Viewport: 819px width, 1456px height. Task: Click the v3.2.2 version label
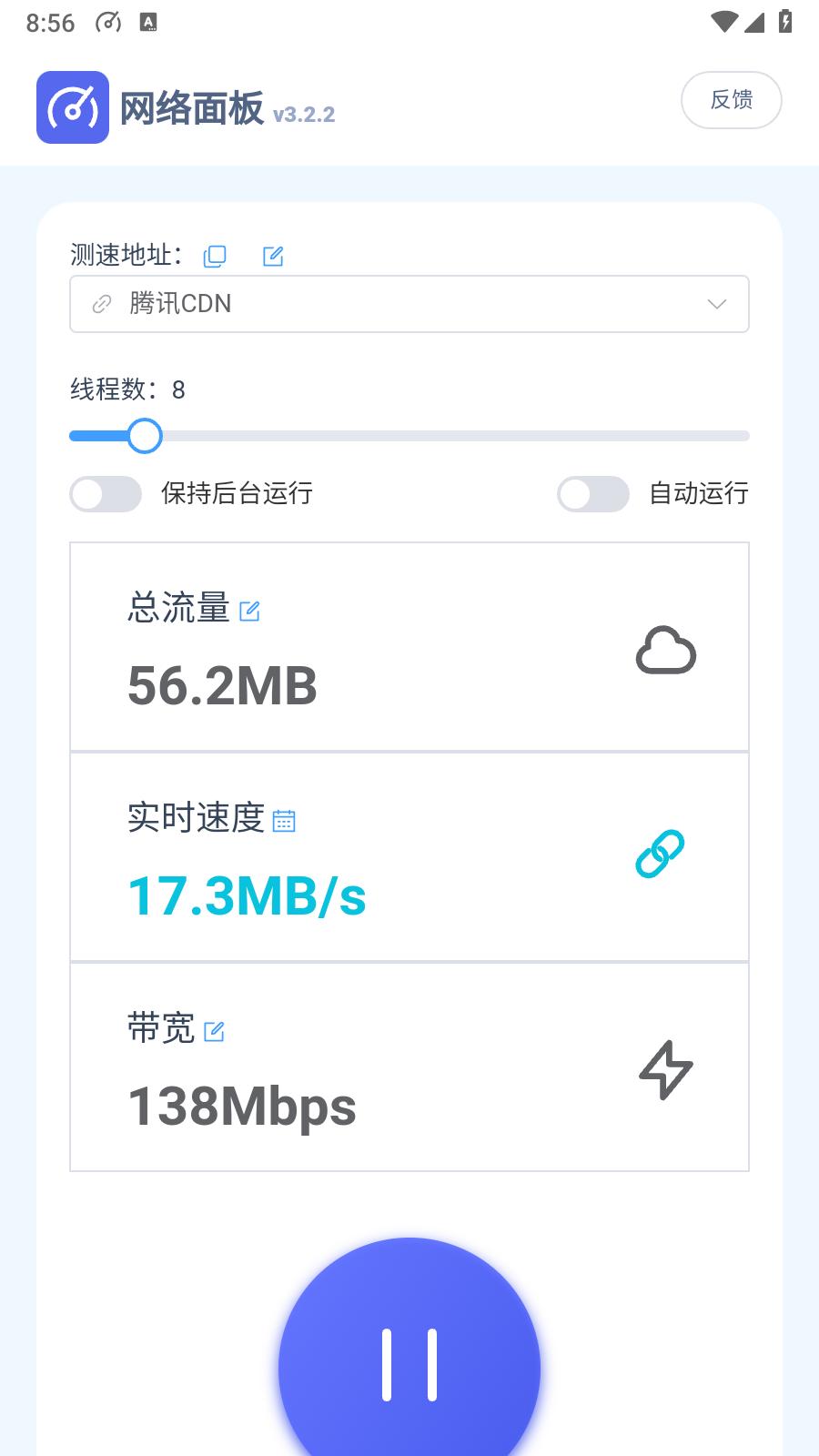[x=303, y=114]
